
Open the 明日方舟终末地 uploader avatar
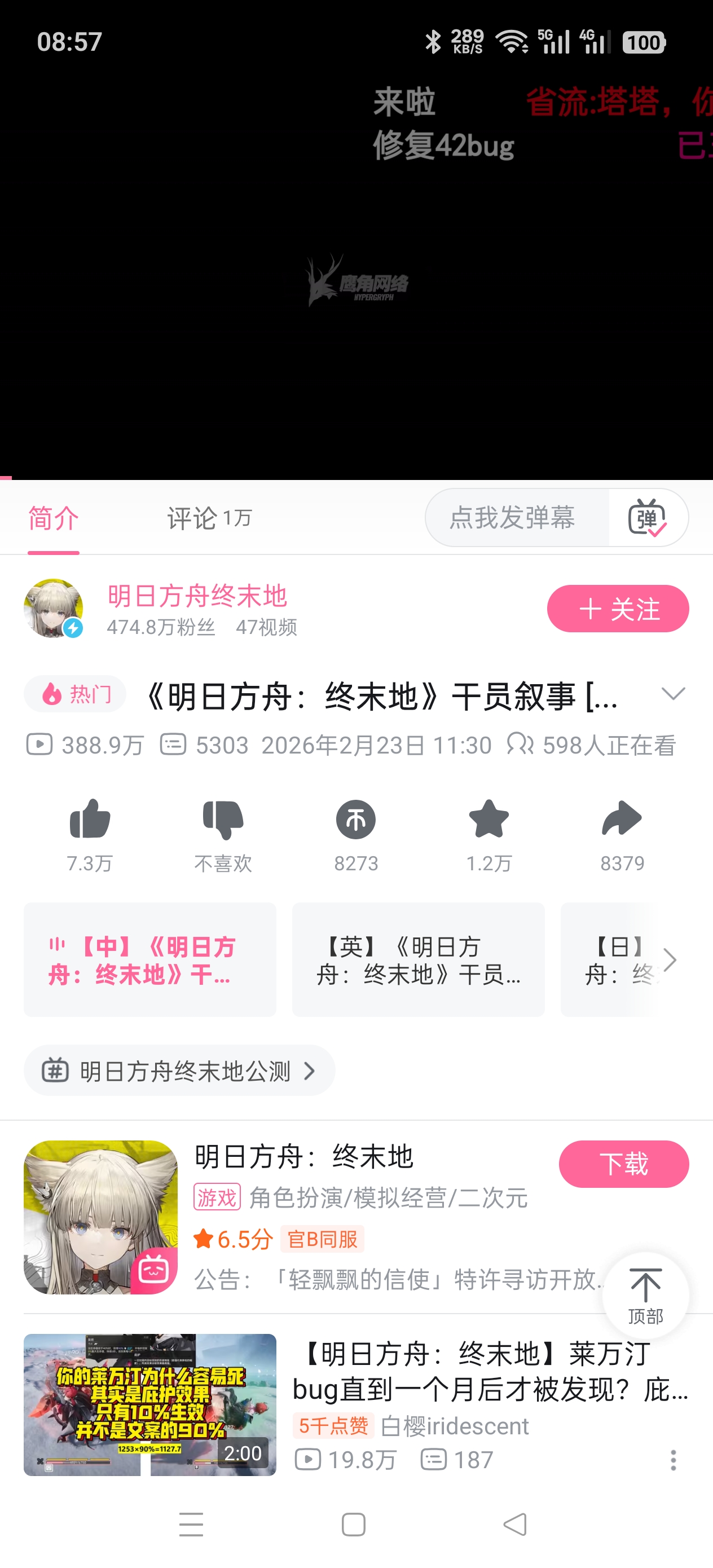click(54, 608)
